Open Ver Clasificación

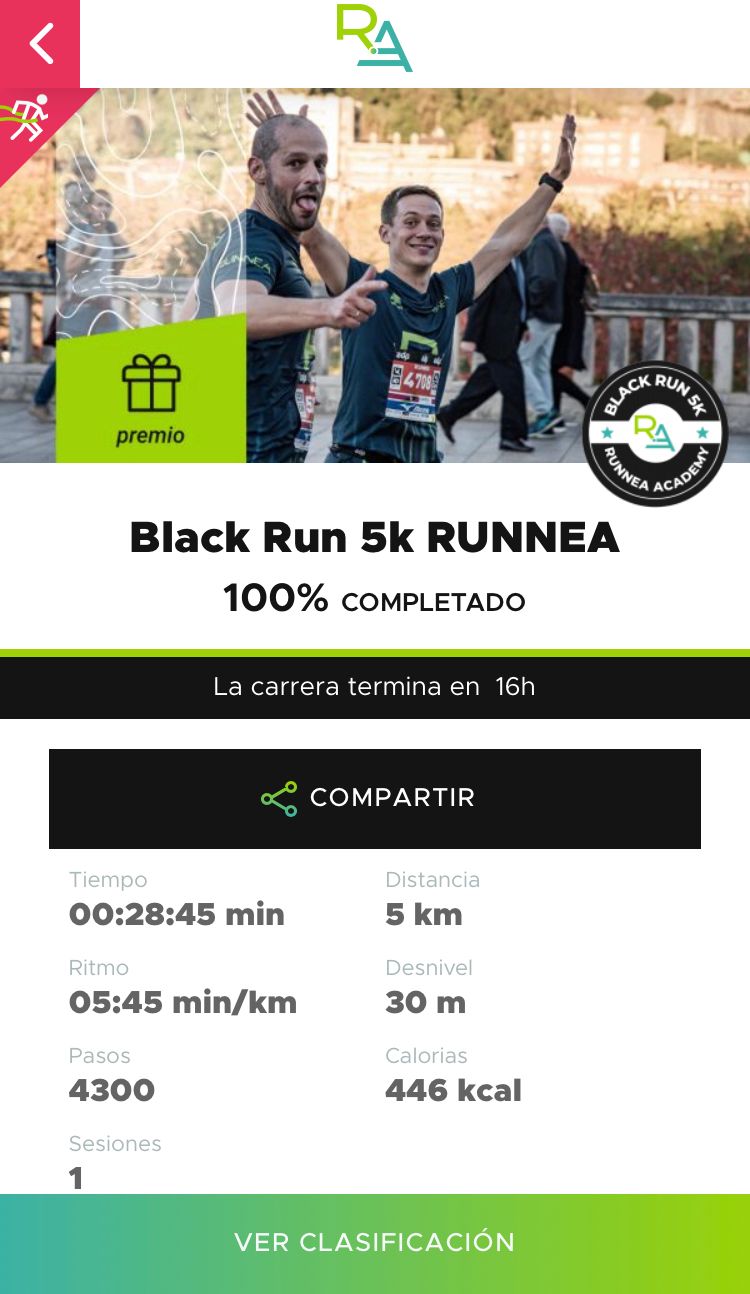point(375,1243)
